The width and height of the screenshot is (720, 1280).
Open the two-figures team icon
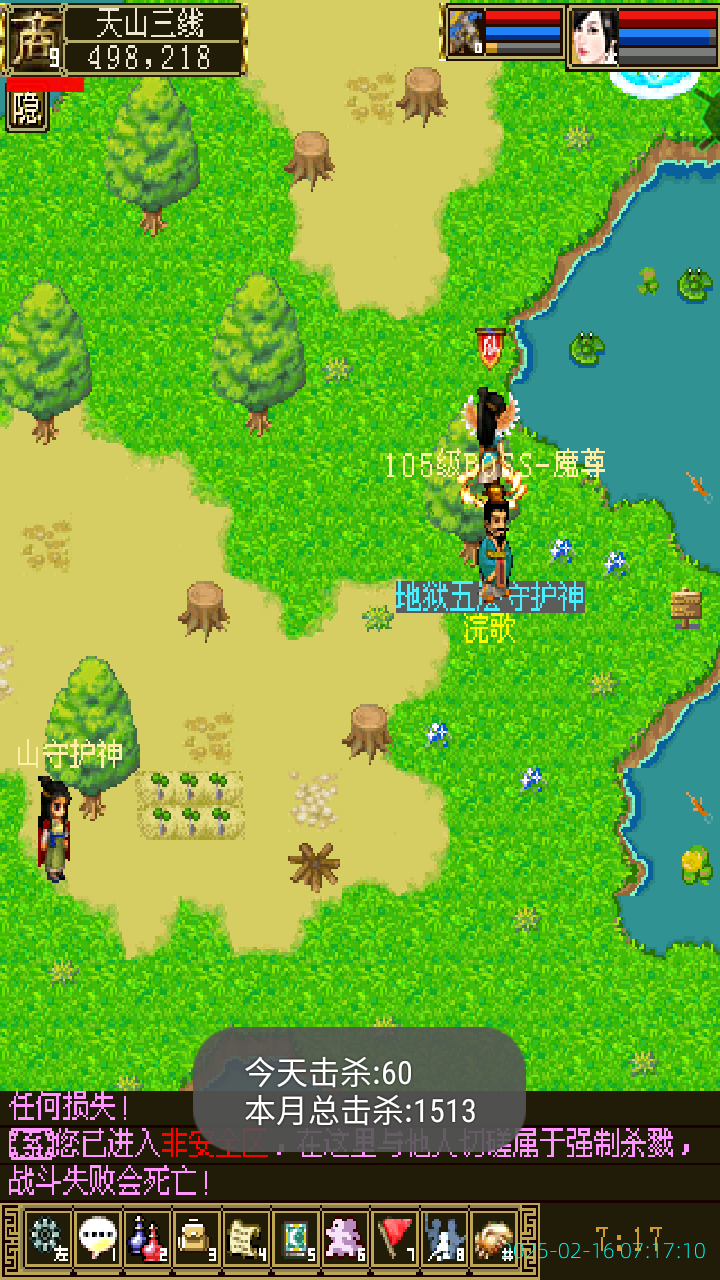pyautogui.click(x=444, y=1237)
